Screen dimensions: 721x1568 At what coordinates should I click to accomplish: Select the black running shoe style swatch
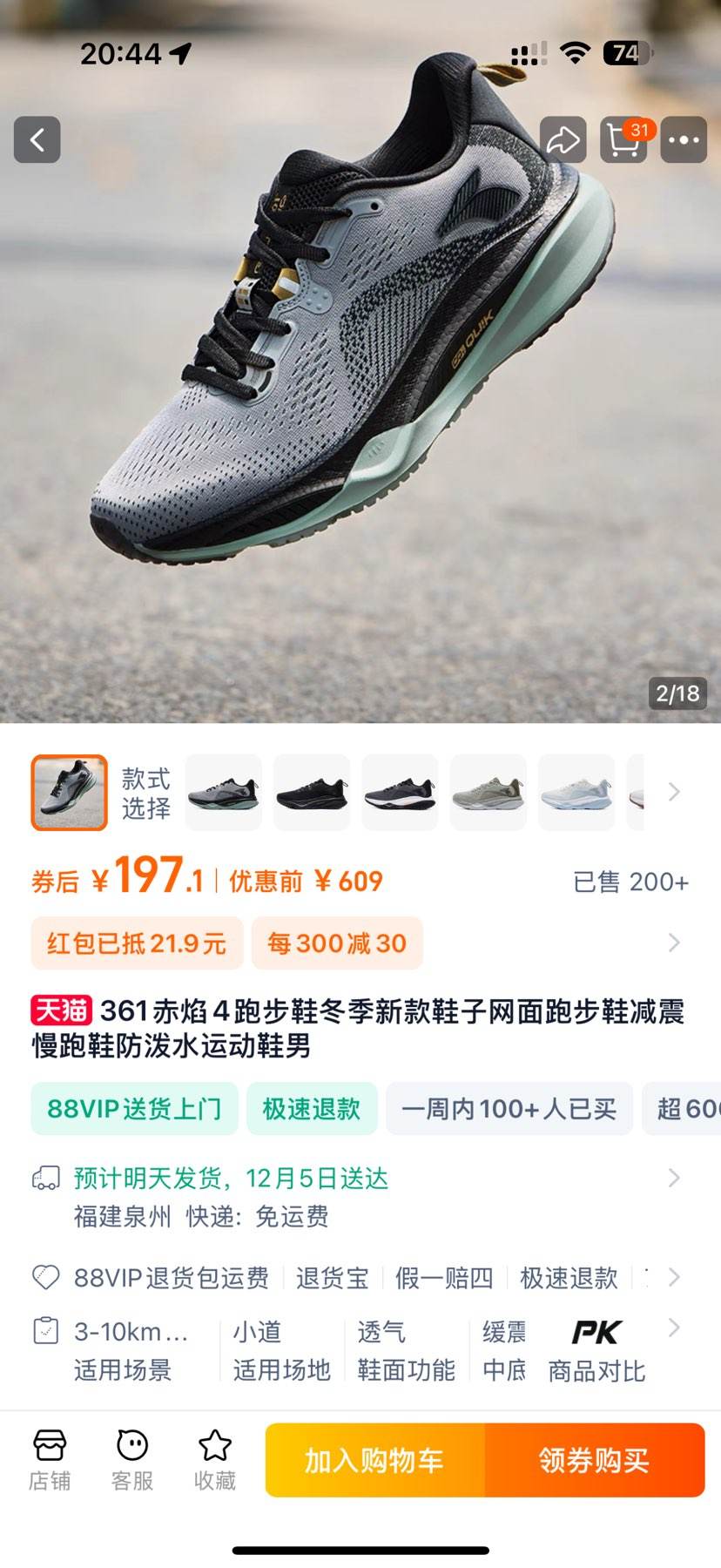coord(311,792)
